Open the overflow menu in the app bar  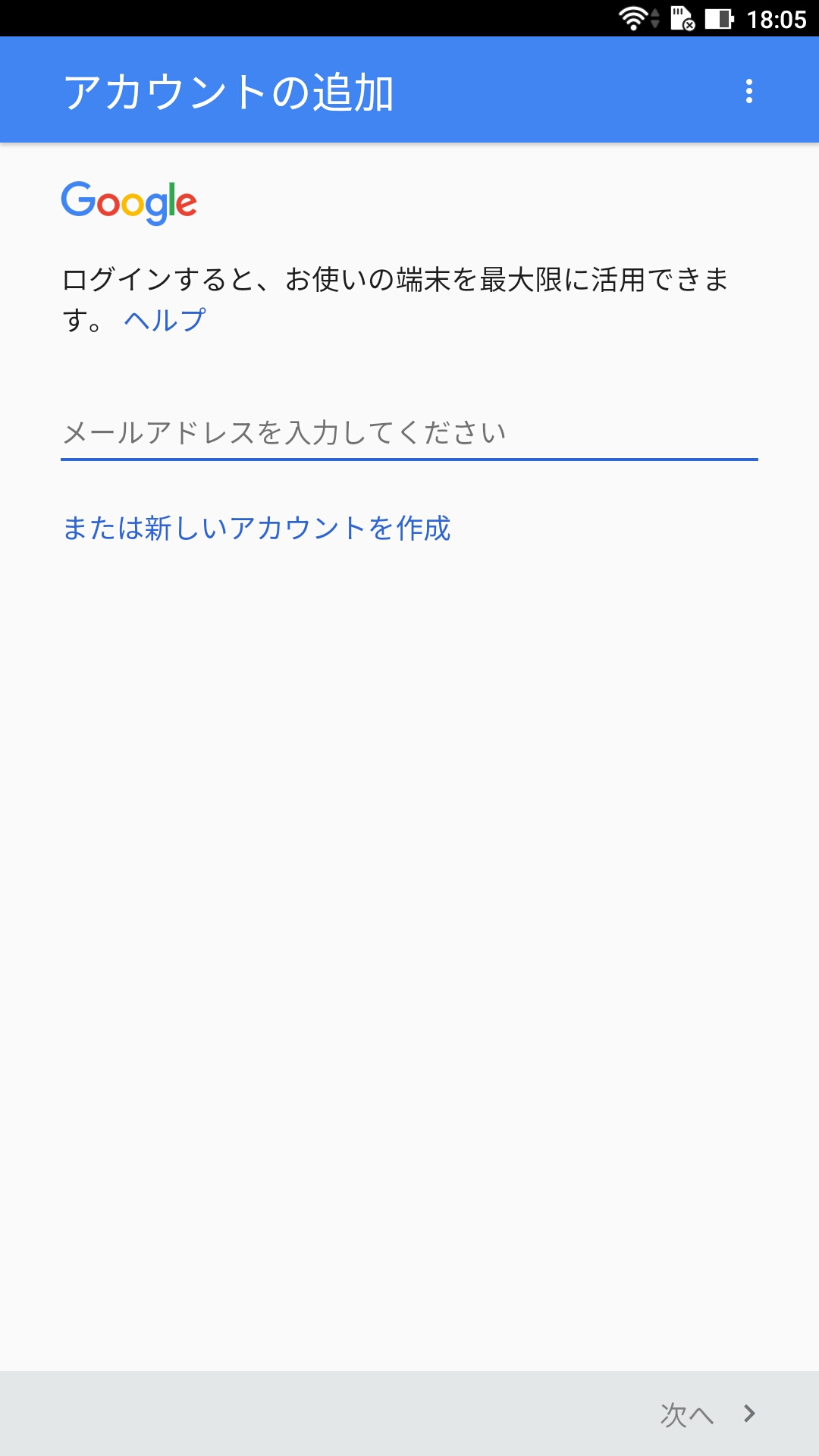tap(749, 91)
